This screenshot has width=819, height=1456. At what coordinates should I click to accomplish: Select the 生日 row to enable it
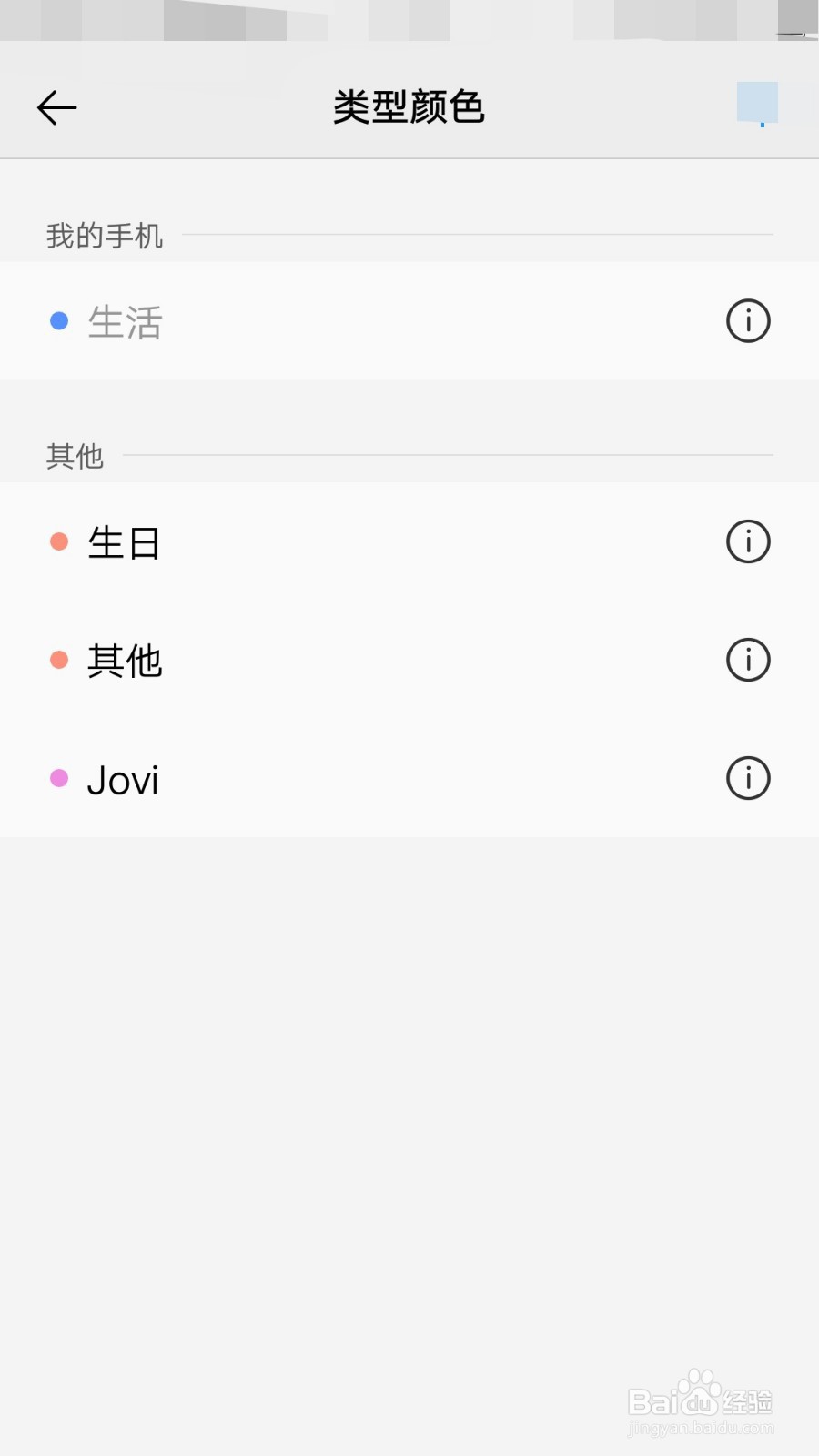[x=364, y=541]
